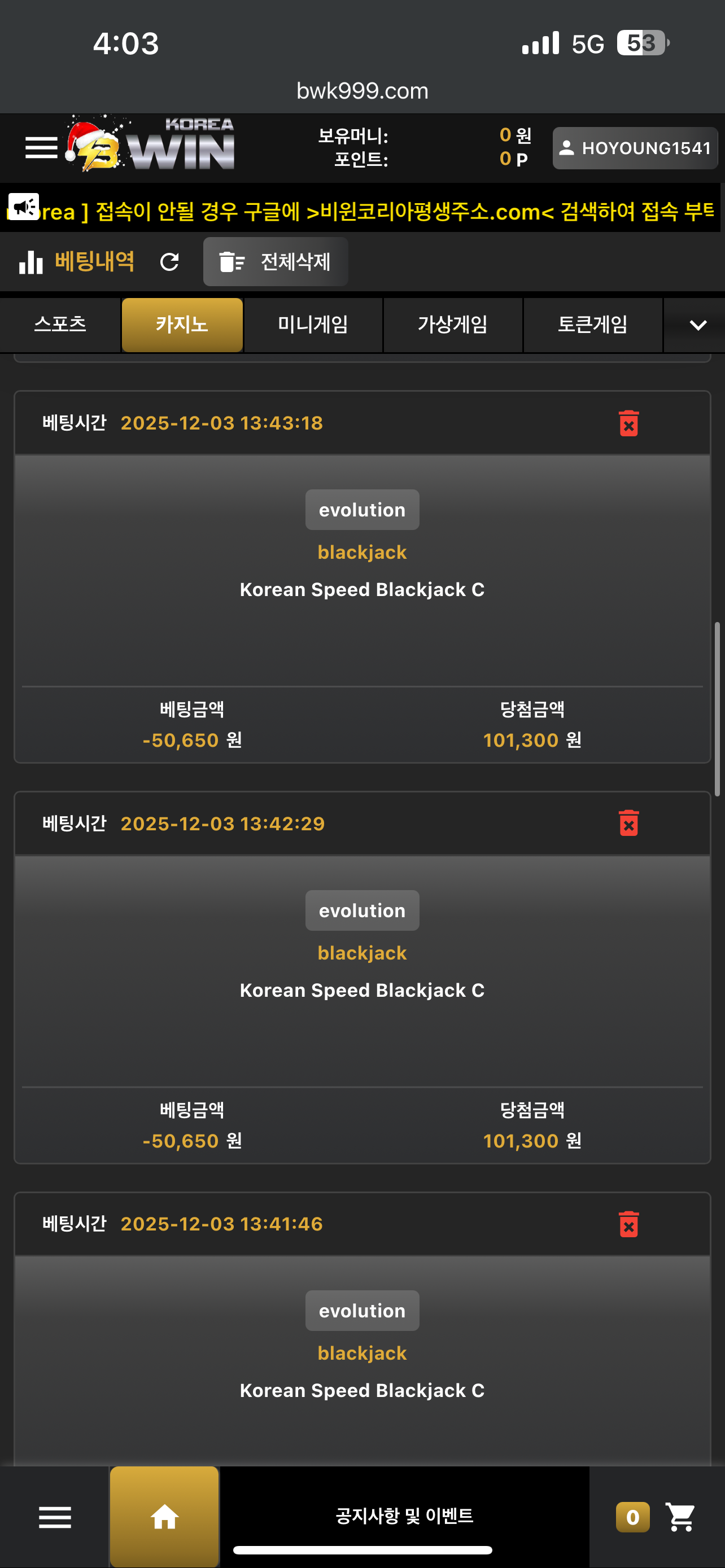Tap the 전체삭제 delete-all button

coord(276,262)
